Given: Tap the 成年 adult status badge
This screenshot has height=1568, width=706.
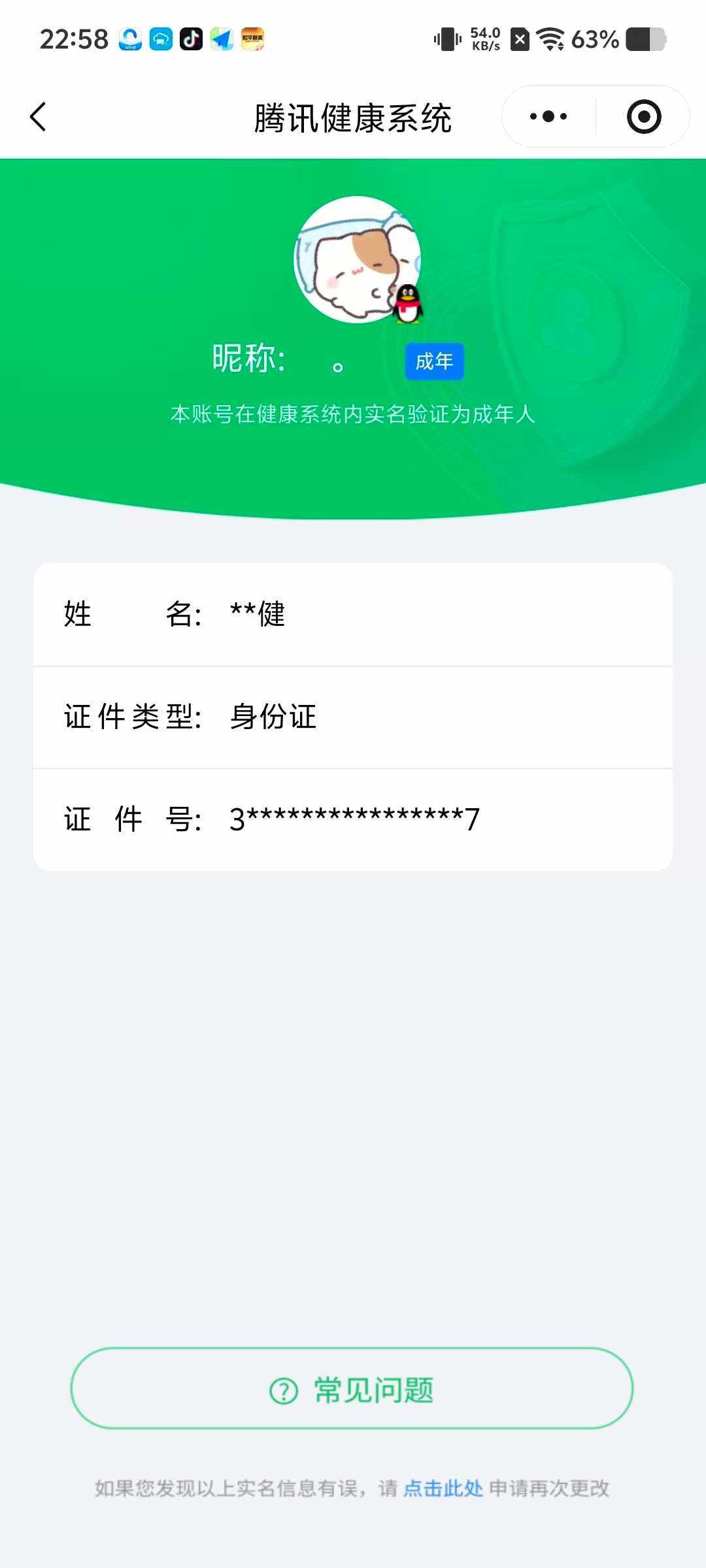Looking at the screenshot, I should click(x=434, y=361).
